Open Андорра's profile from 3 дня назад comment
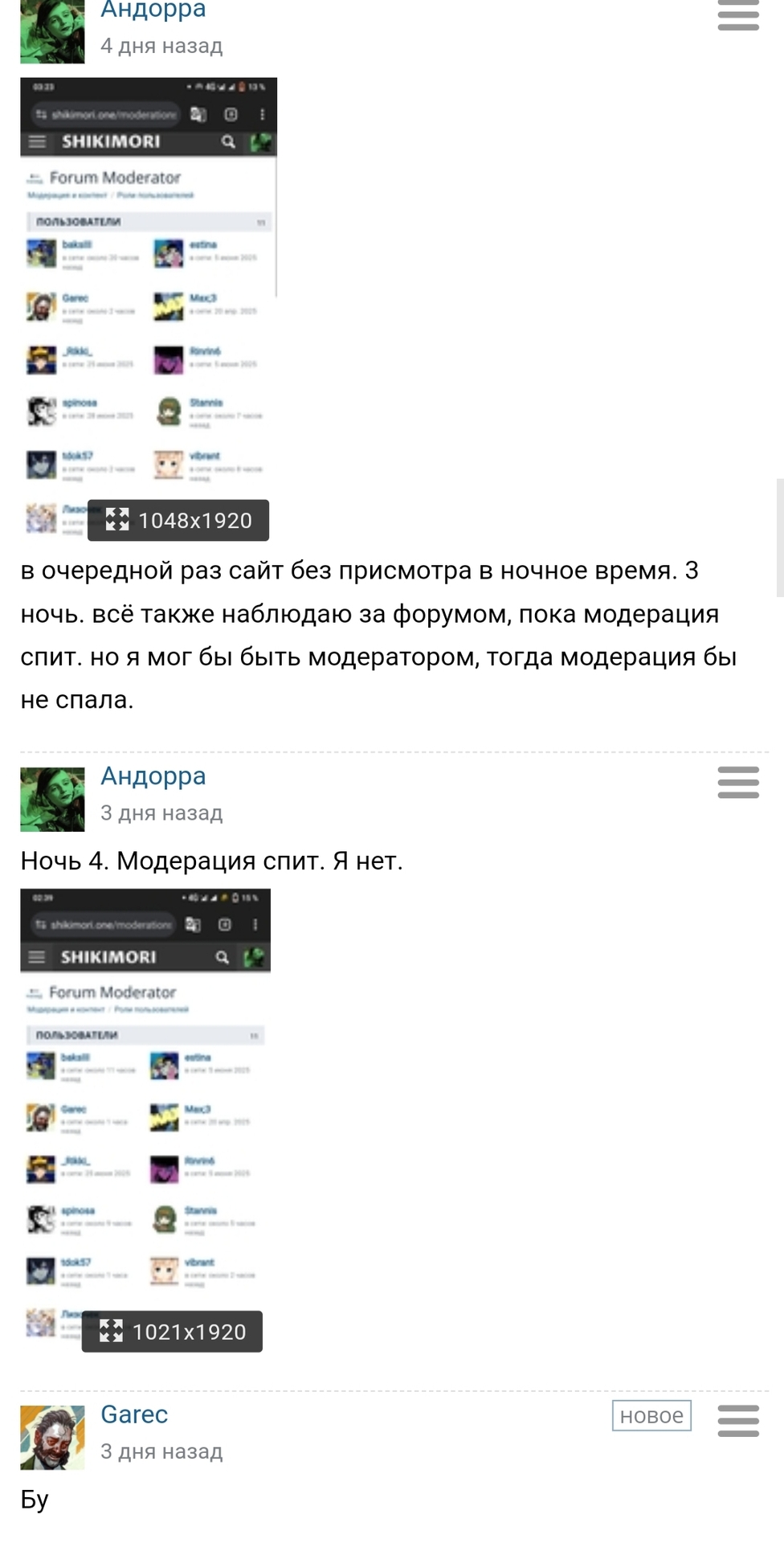 pyautogui.click(x=153, y=776)
